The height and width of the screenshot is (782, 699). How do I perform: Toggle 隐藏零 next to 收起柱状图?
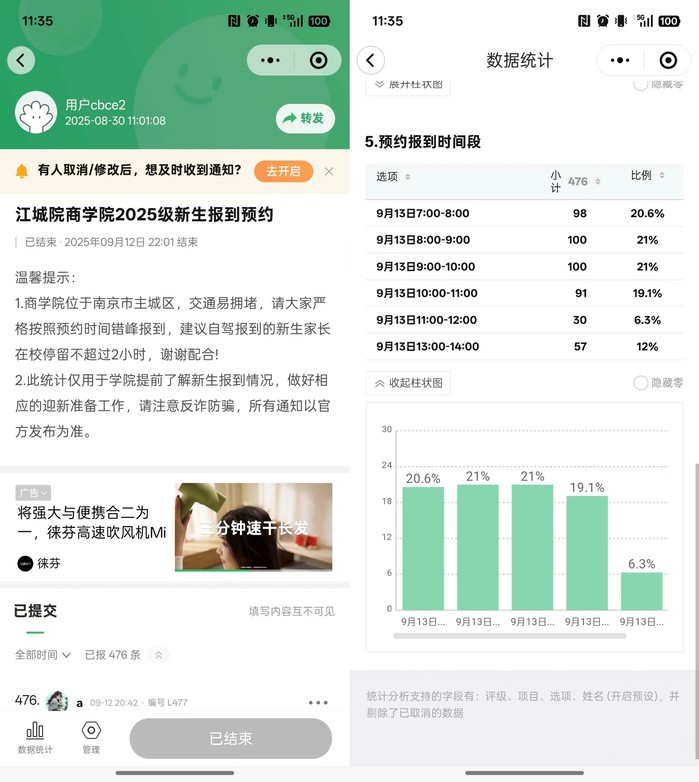(658, 383)
